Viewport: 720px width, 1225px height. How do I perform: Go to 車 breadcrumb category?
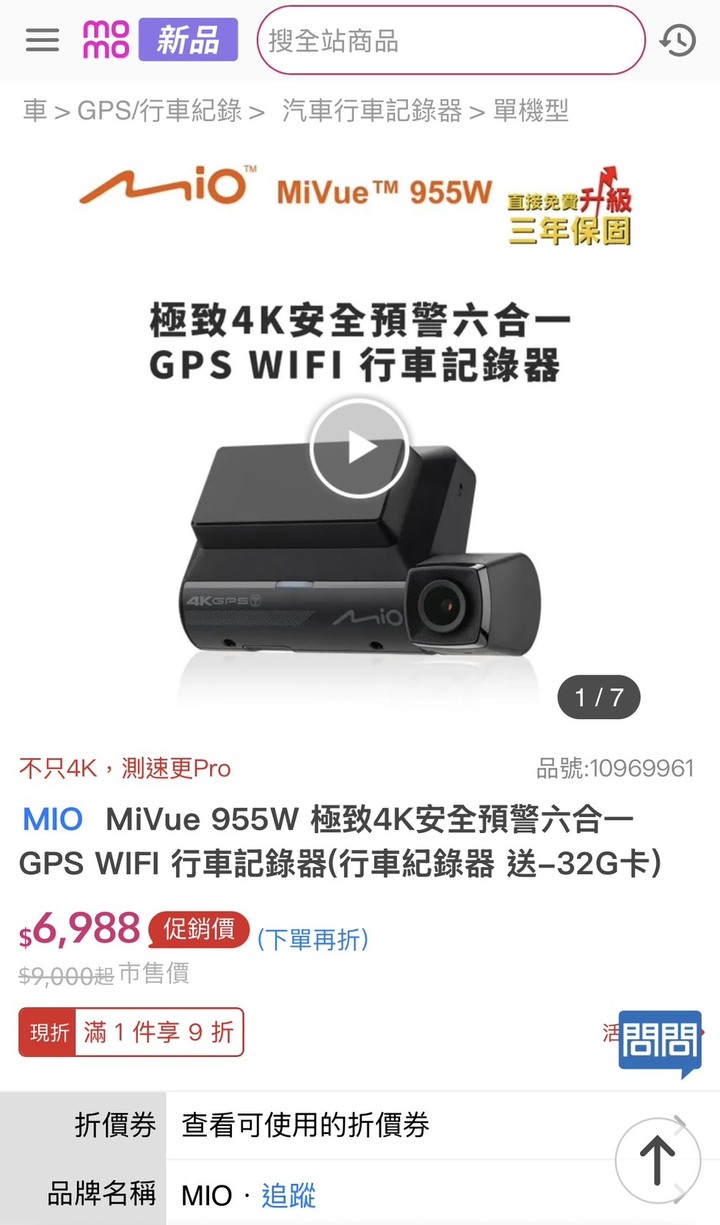pos(35,111)
